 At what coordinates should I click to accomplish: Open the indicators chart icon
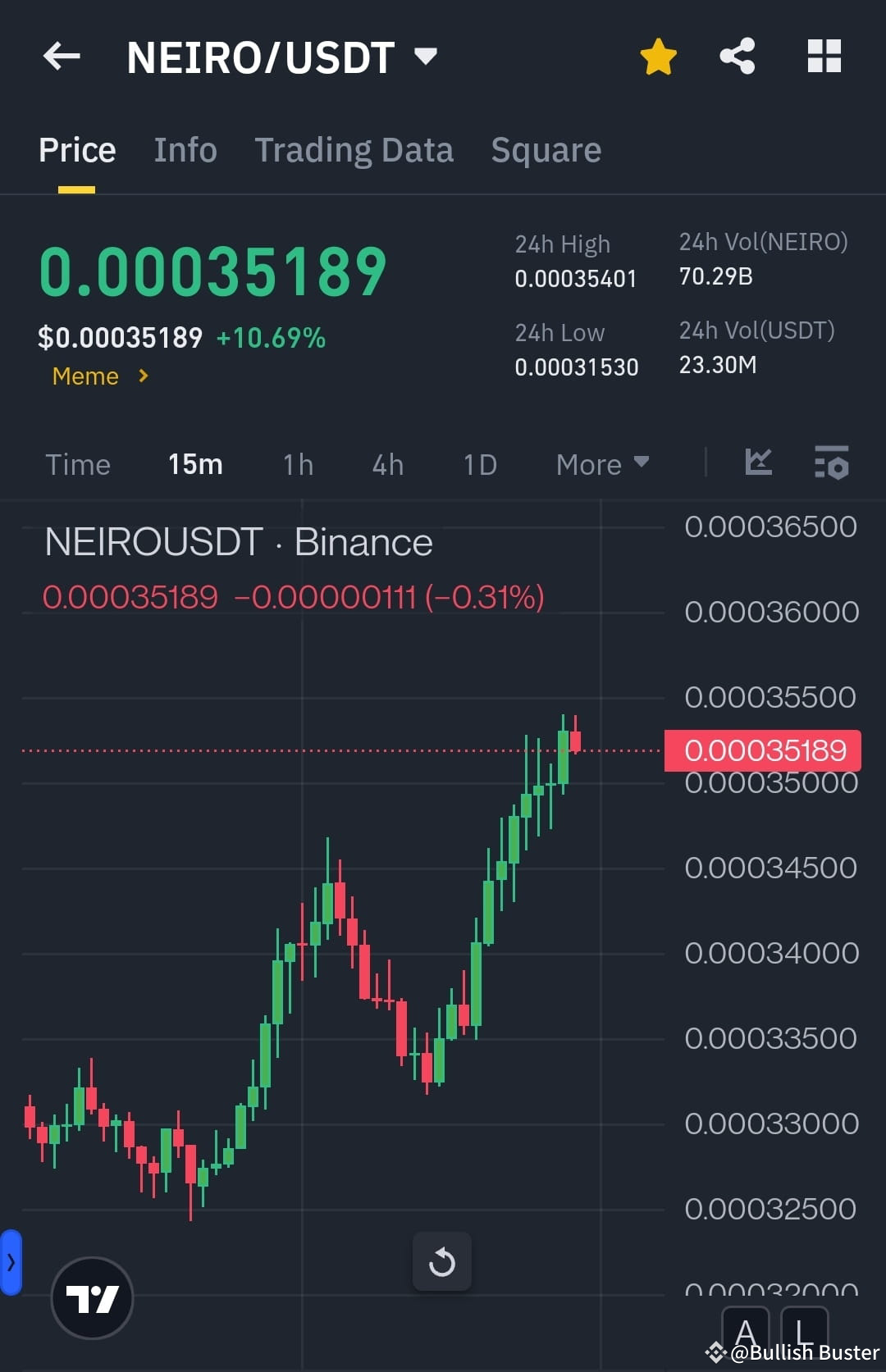click(759, 463)
